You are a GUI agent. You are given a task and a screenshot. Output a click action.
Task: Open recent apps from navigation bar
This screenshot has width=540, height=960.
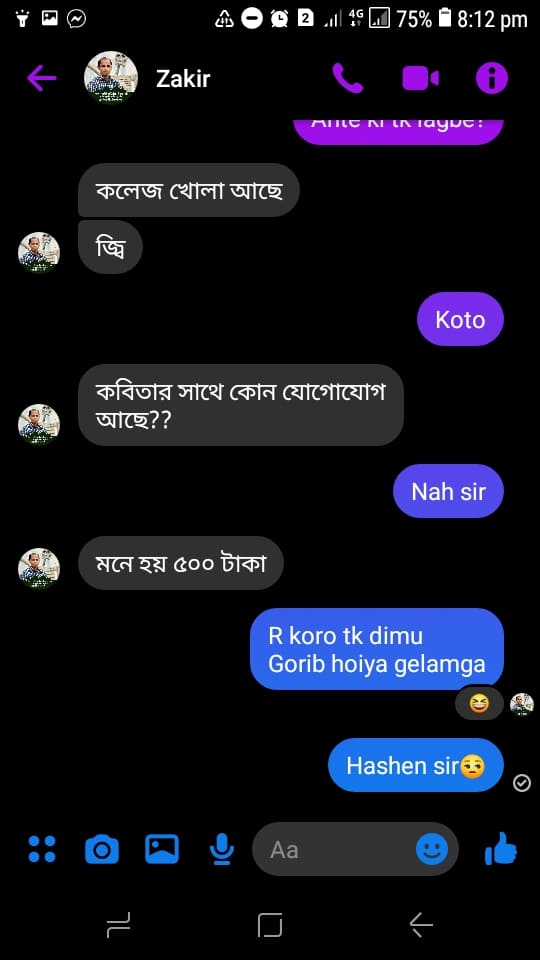[x=118, y=924]
